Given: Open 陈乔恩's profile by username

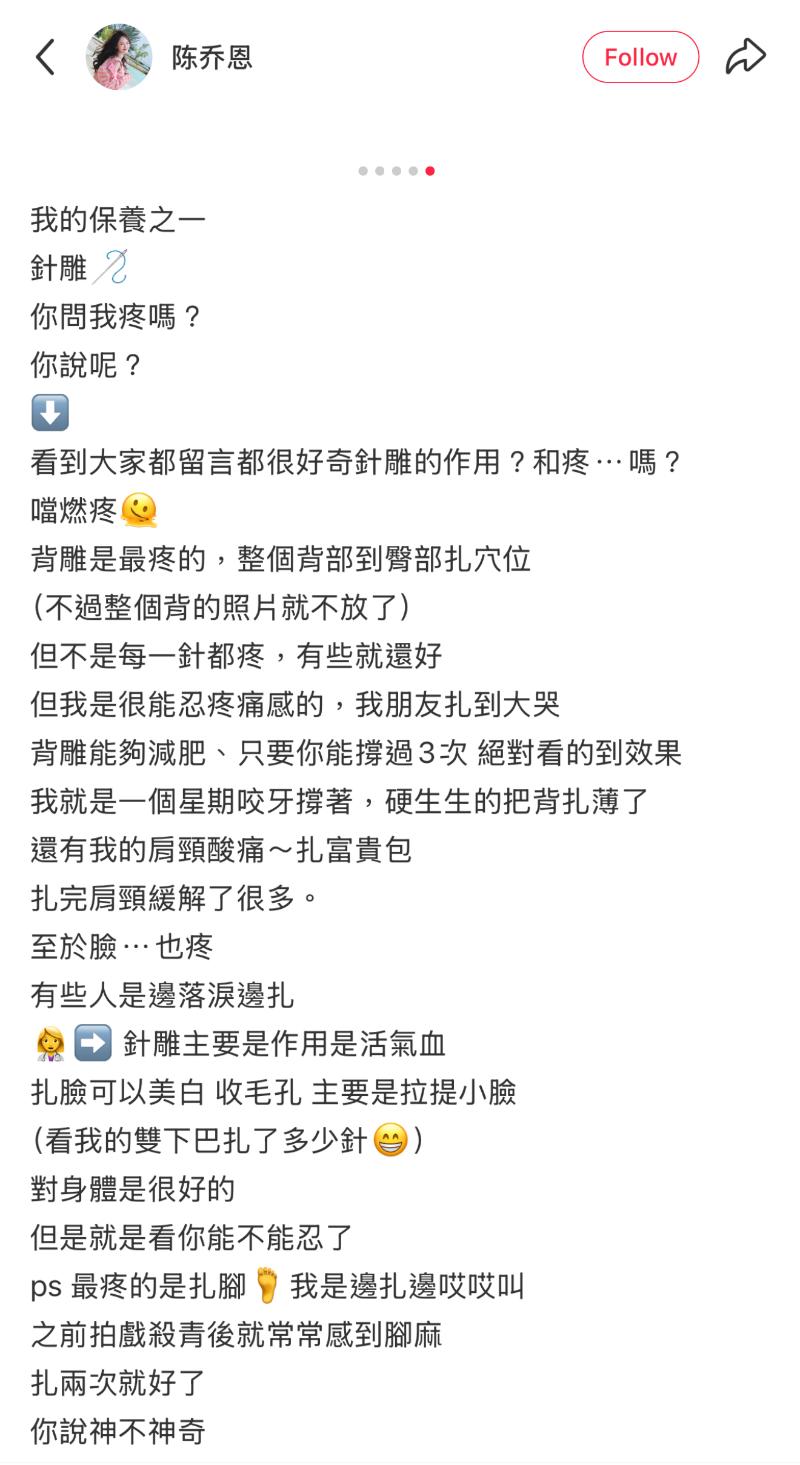Looking at the screenshot, I should 212,57.
